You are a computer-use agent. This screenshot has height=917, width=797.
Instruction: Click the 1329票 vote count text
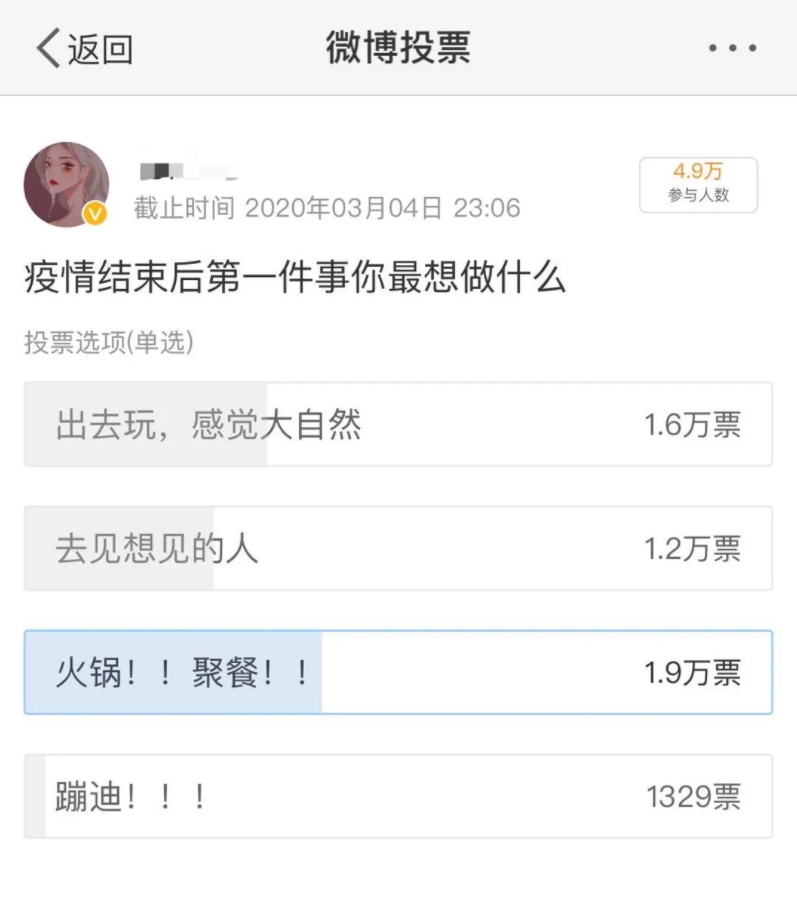pos(693,796)
